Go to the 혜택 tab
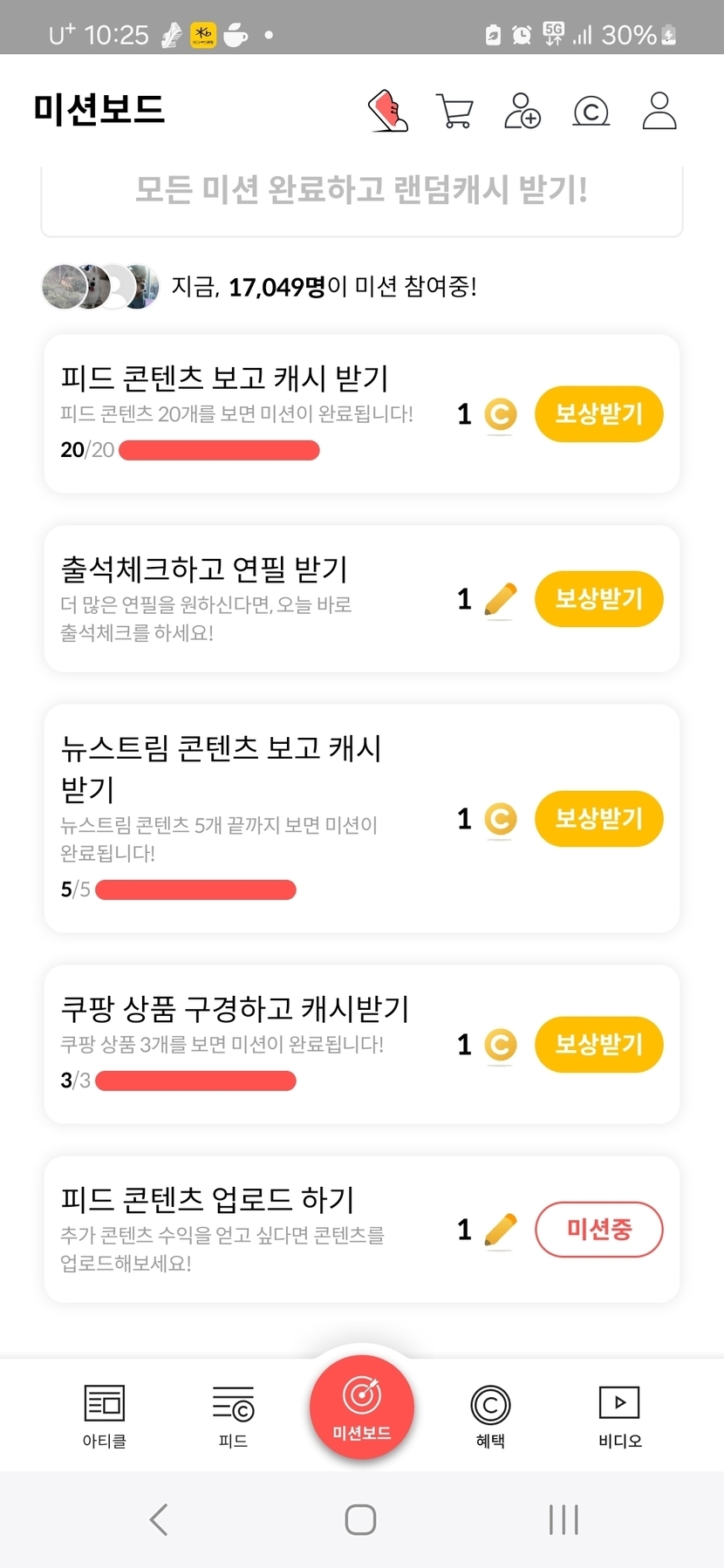 490,1416
